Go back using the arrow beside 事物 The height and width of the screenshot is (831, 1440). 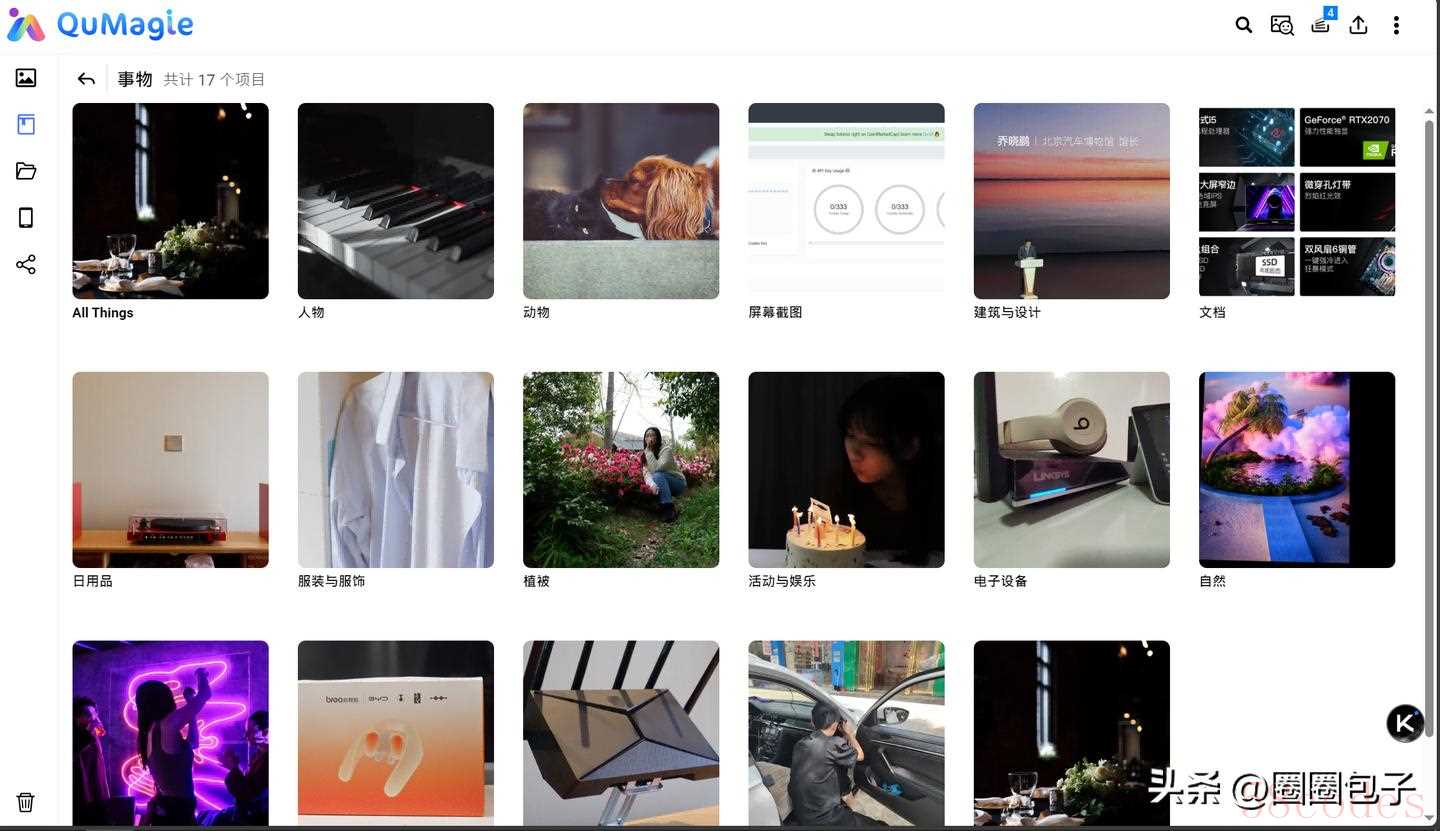click(86, 79)
